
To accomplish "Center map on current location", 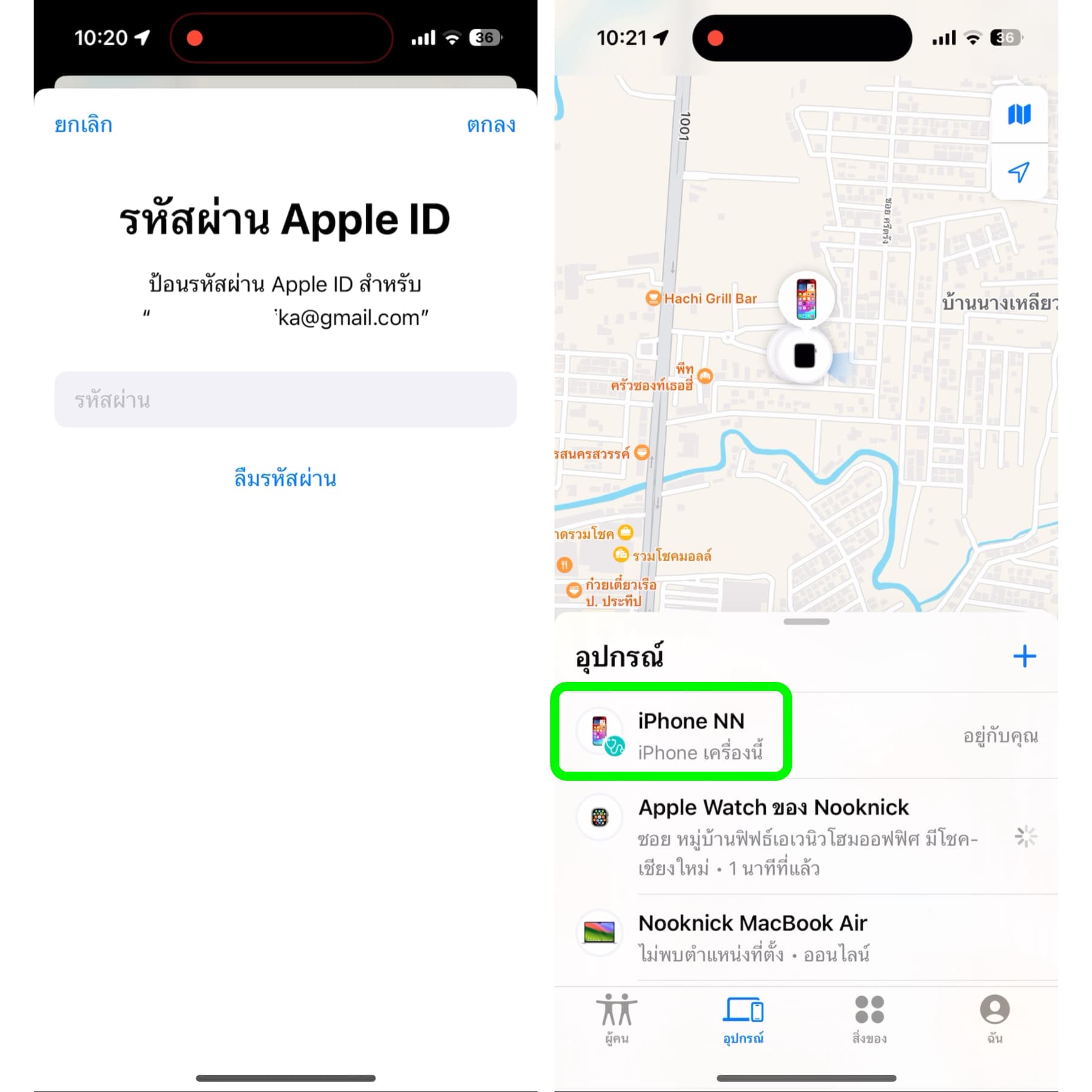I will pyautogui.click(x=1019, y=172).
